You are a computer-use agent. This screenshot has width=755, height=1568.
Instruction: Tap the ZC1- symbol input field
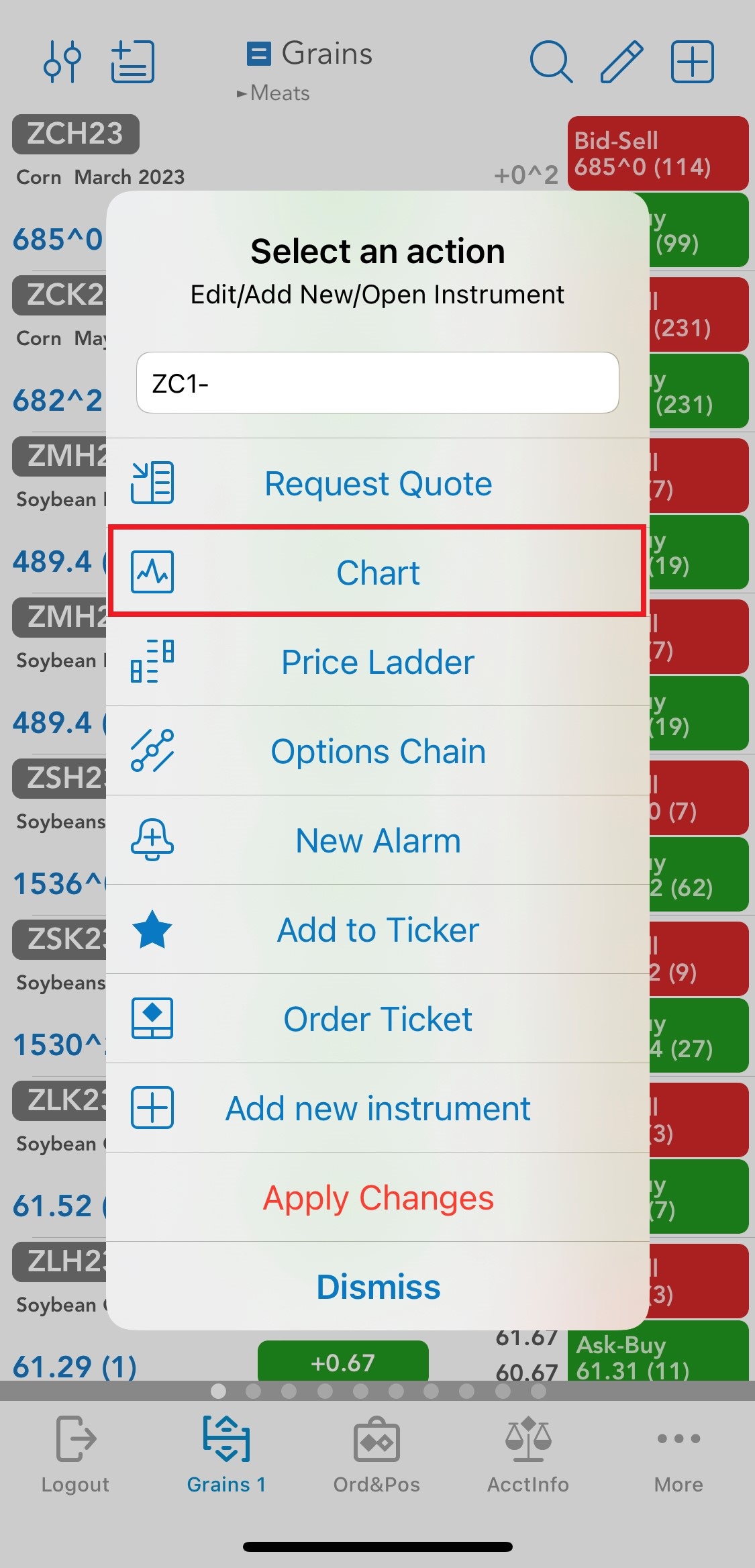coord(377,383)
